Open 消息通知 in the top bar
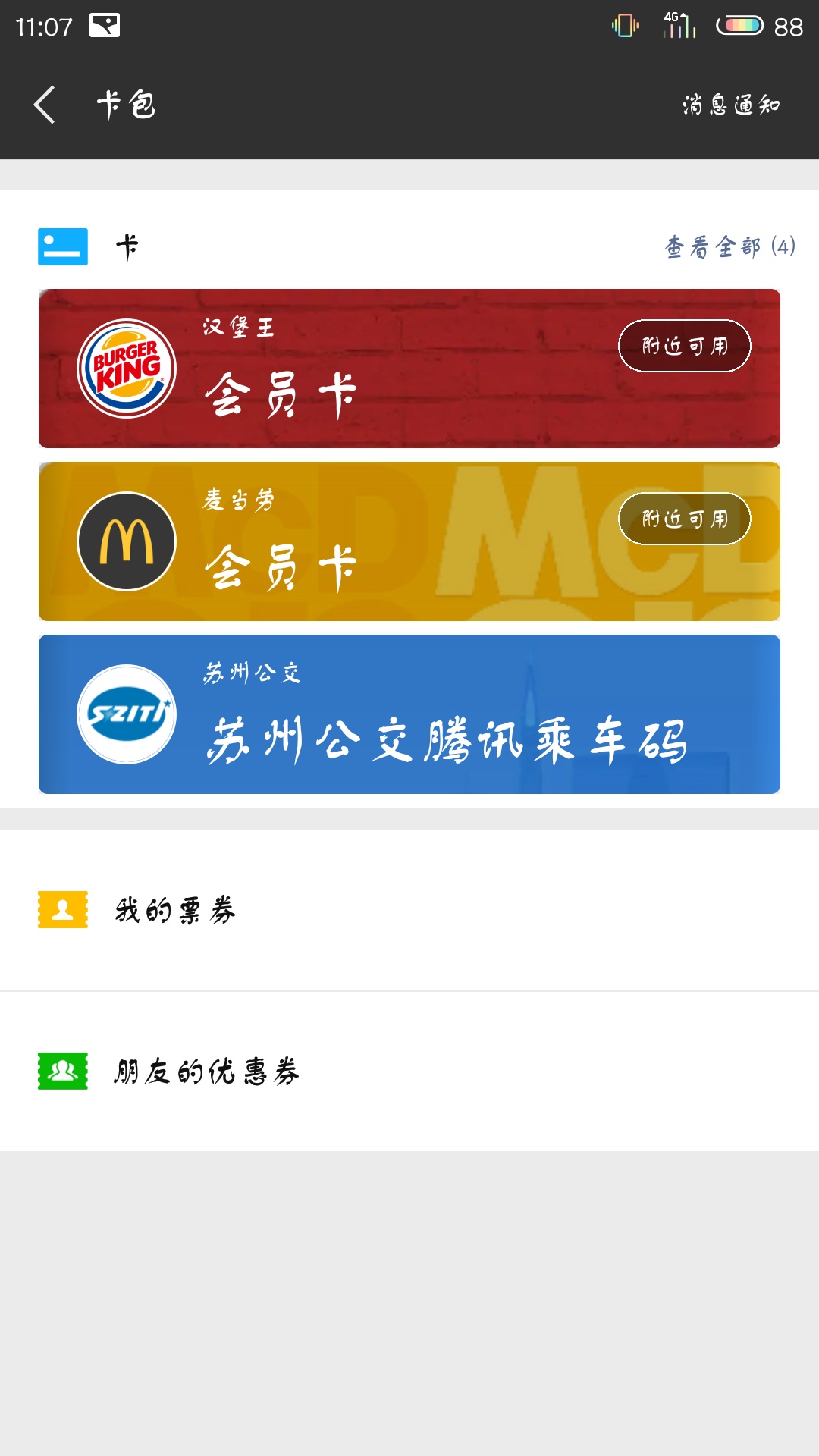Screen dimensions: 819x1456 tap(731, 105)
